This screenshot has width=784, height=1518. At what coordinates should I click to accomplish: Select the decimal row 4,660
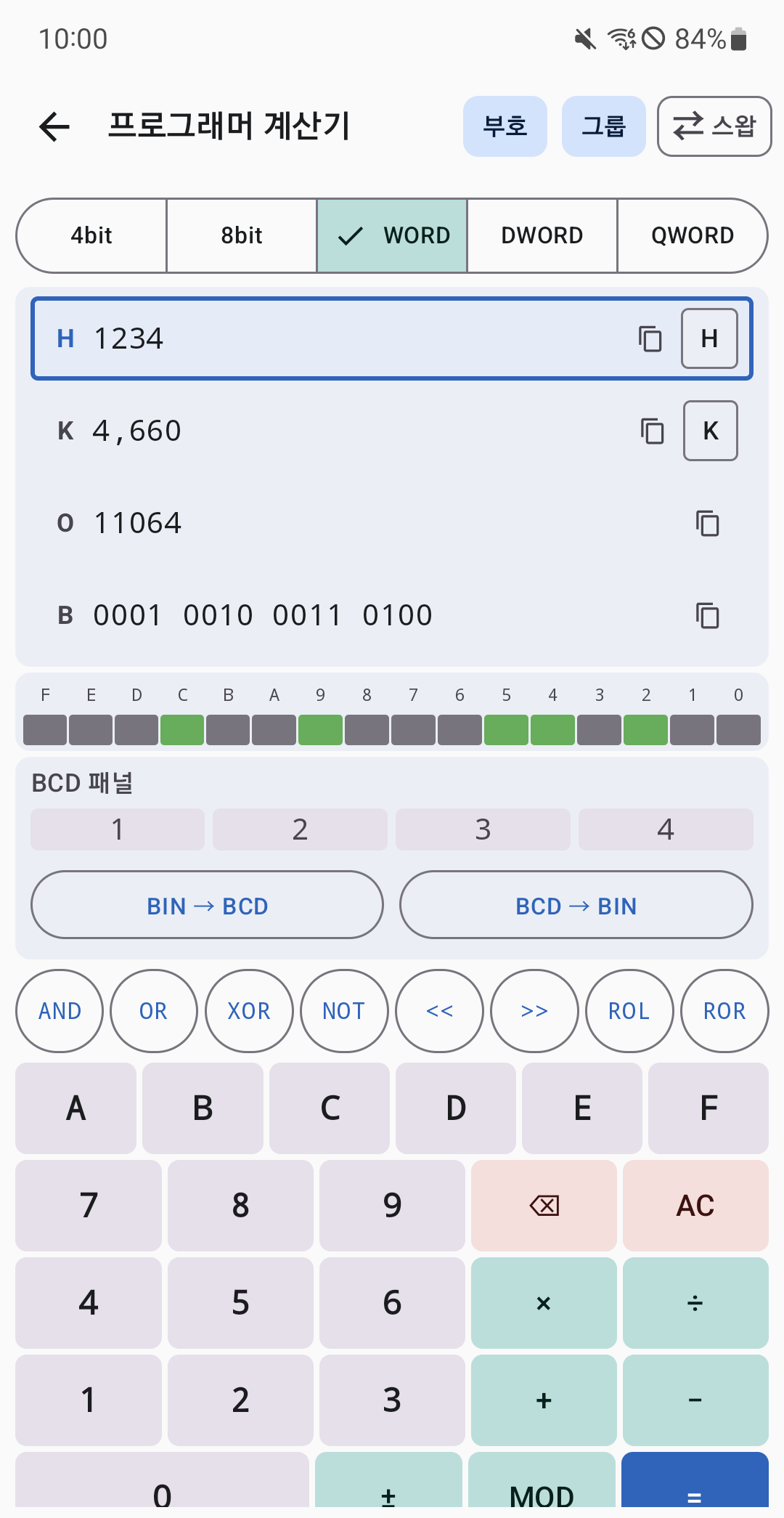pos(392,431)
